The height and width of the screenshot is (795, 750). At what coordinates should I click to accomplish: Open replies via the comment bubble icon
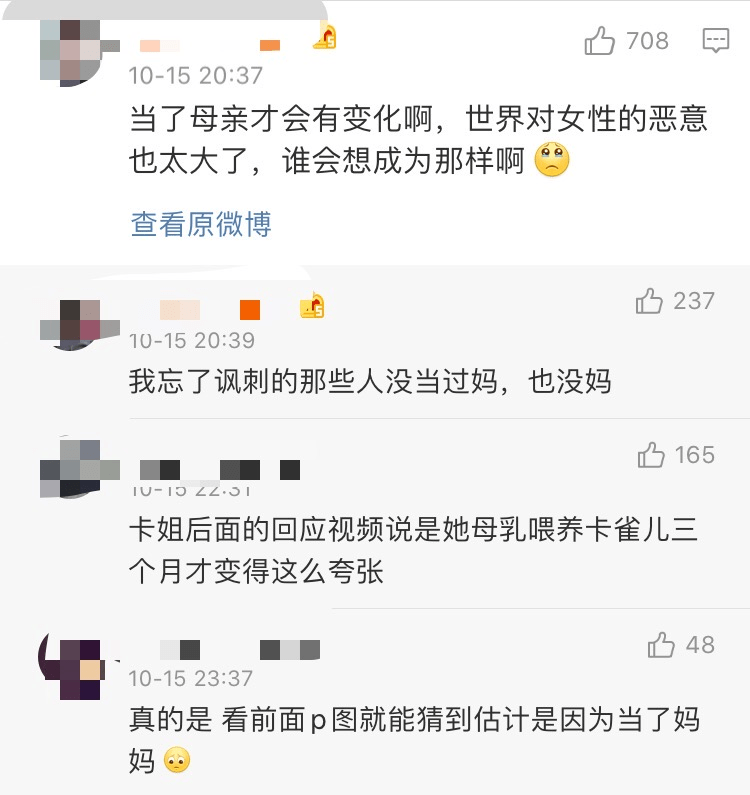[x=715, y=41]
